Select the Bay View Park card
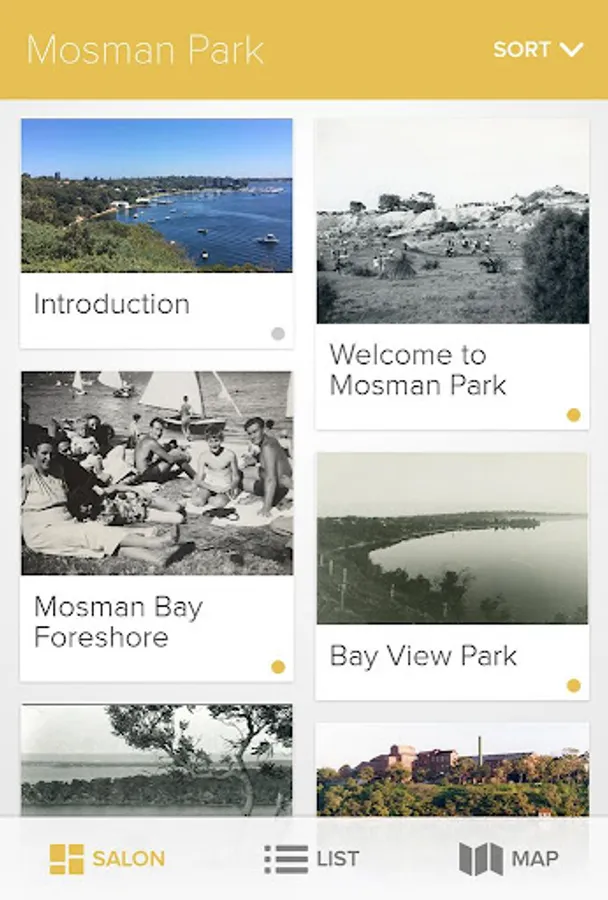The image size is (608, 900). [x=452, y=575]
